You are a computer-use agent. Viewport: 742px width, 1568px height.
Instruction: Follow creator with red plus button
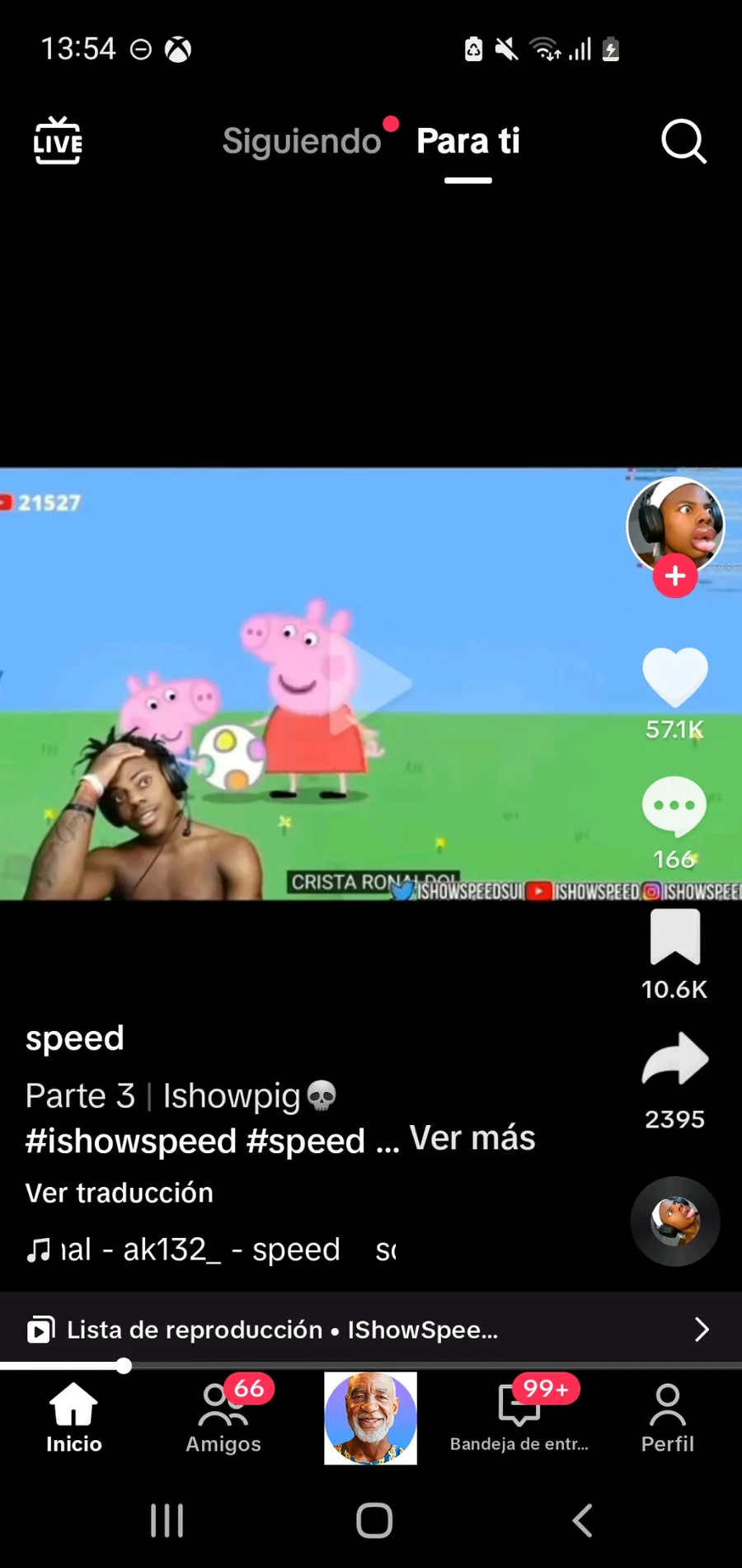click(675, 576)
